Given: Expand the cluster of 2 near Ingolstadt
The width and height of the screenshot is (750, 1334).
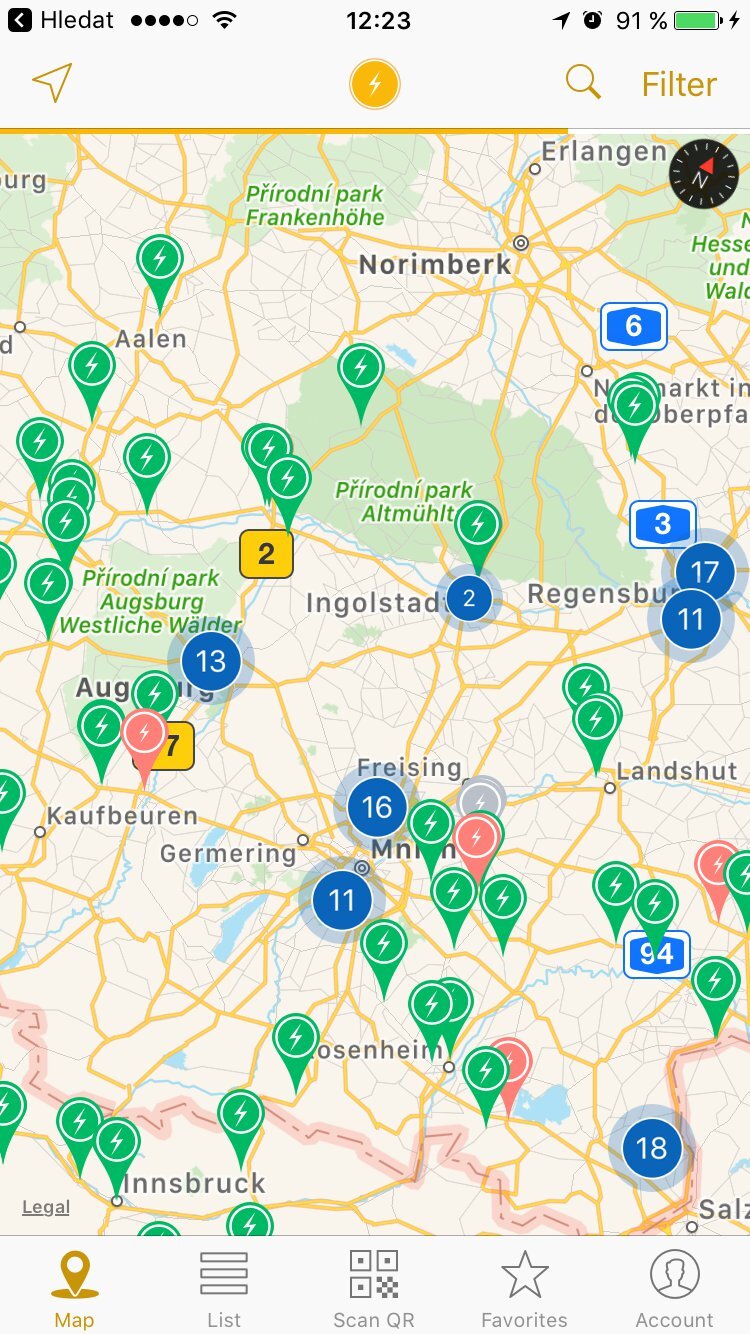Looking at the screenshot, I should [x=468, y=599].
